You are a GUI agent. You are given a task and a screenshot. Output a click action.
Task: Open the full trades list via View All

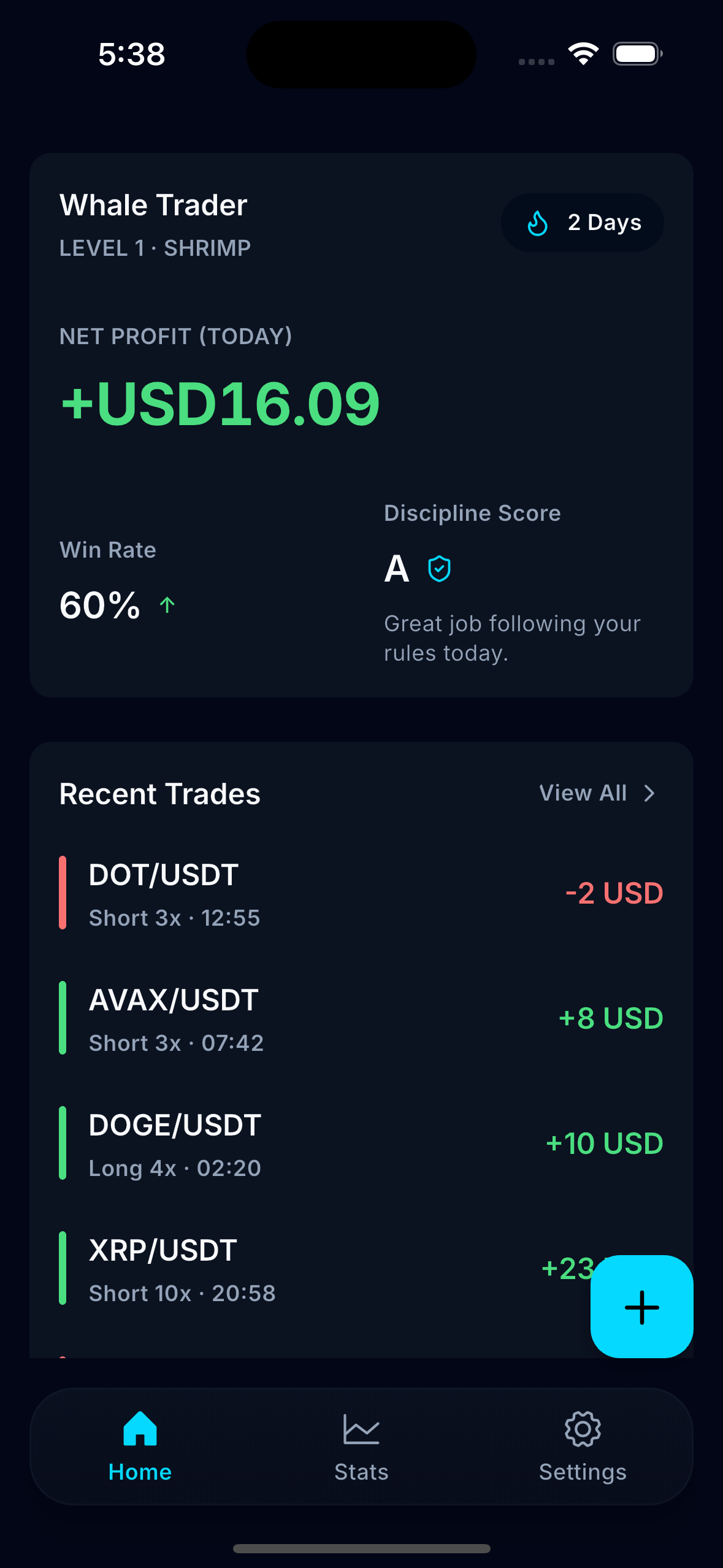[583, 793]
